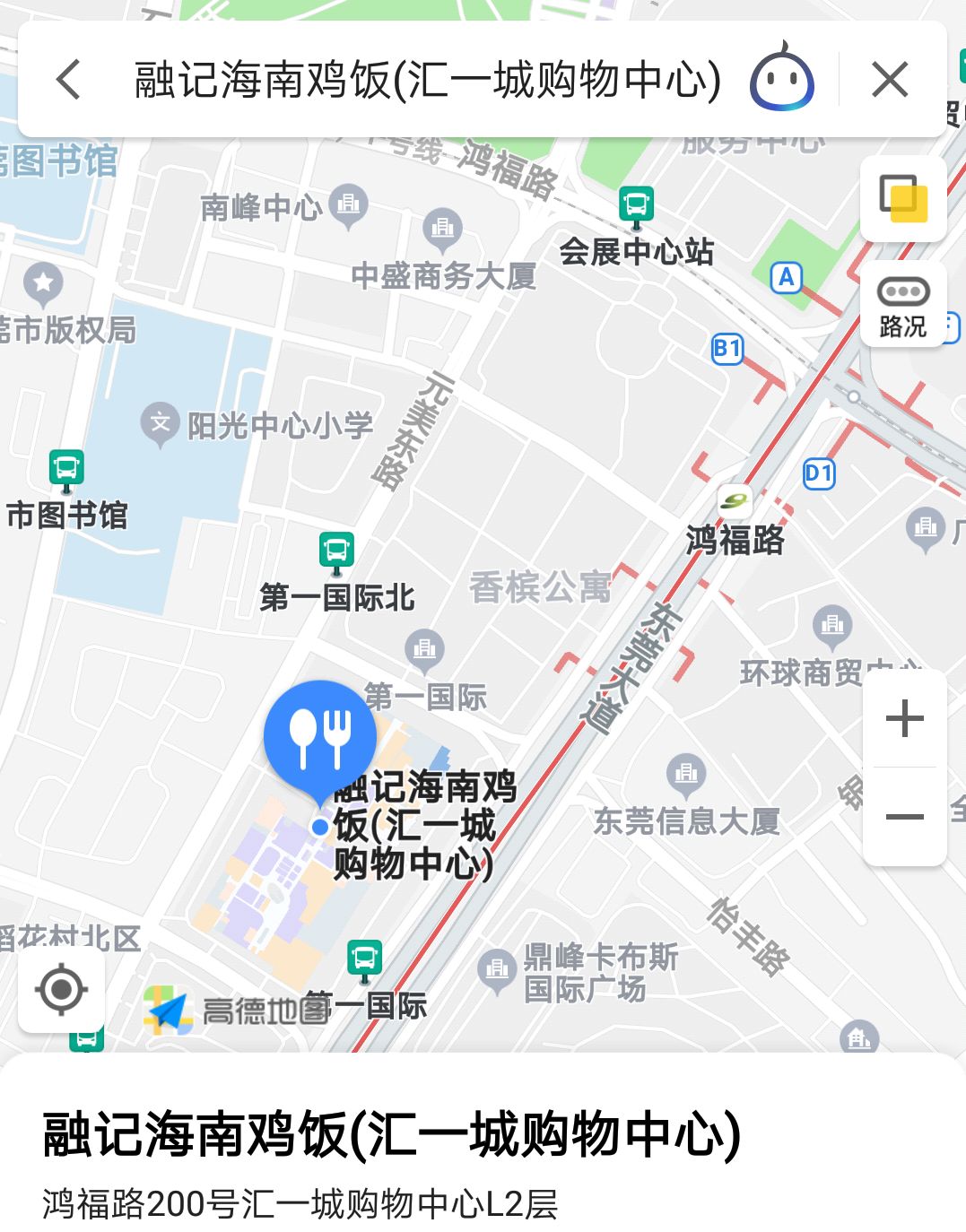The height and width of the screenshot is (1232, 966).
Task: Tap the search field showing 融记海南鸡饭
Action: click(x=422, y=79)
